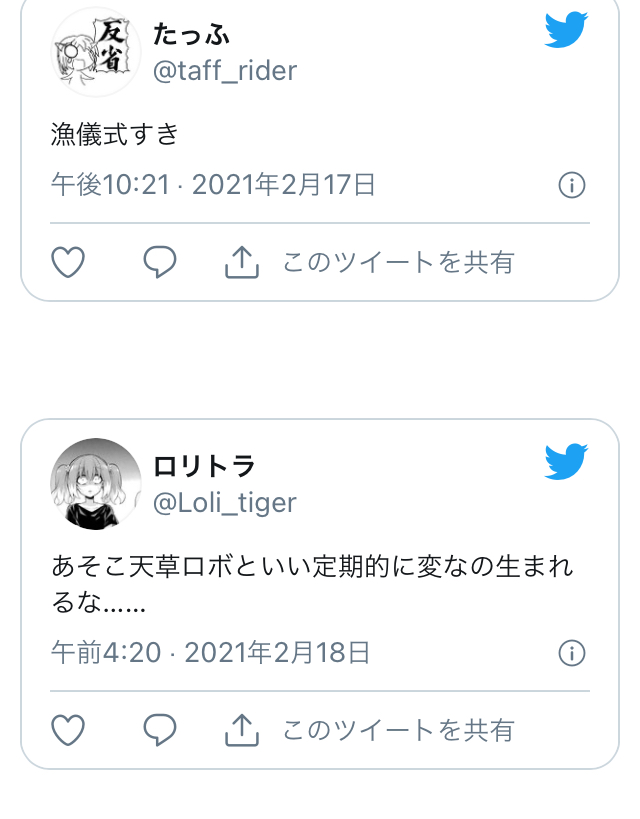View たっふ profile avatar
Image resolution: width=640 pixels, height=819 pixels.
[96, 52]
